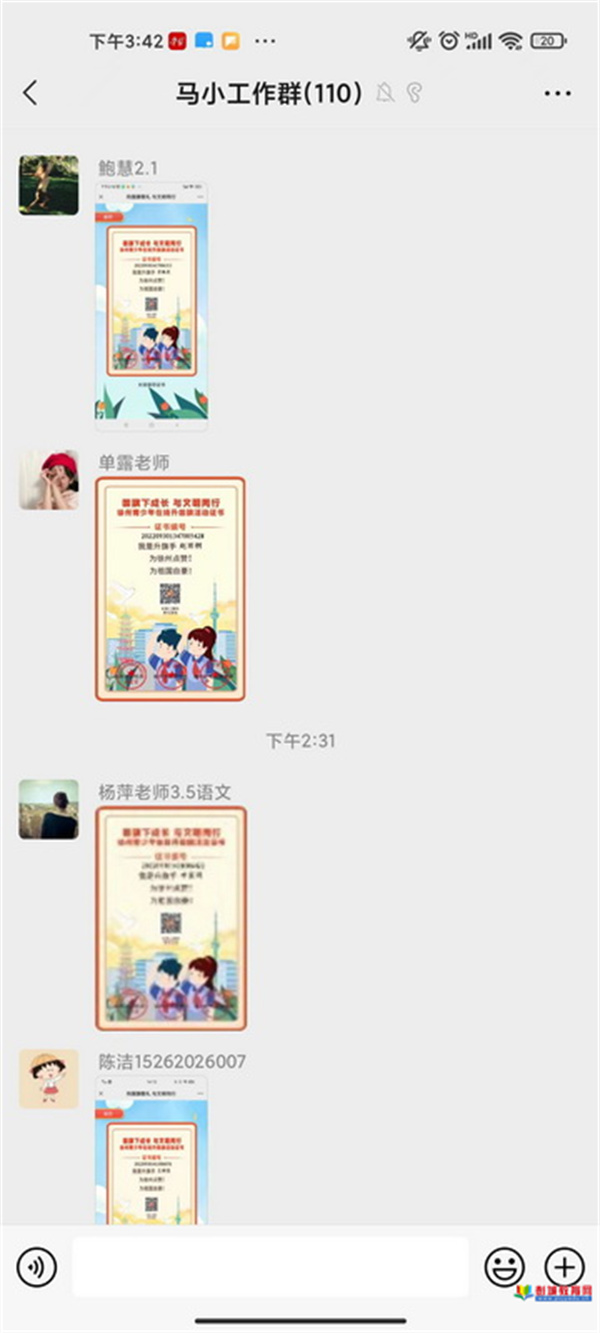
Task: View 陈洁15262026007's profile avatar
Action: click(48, 1079)
